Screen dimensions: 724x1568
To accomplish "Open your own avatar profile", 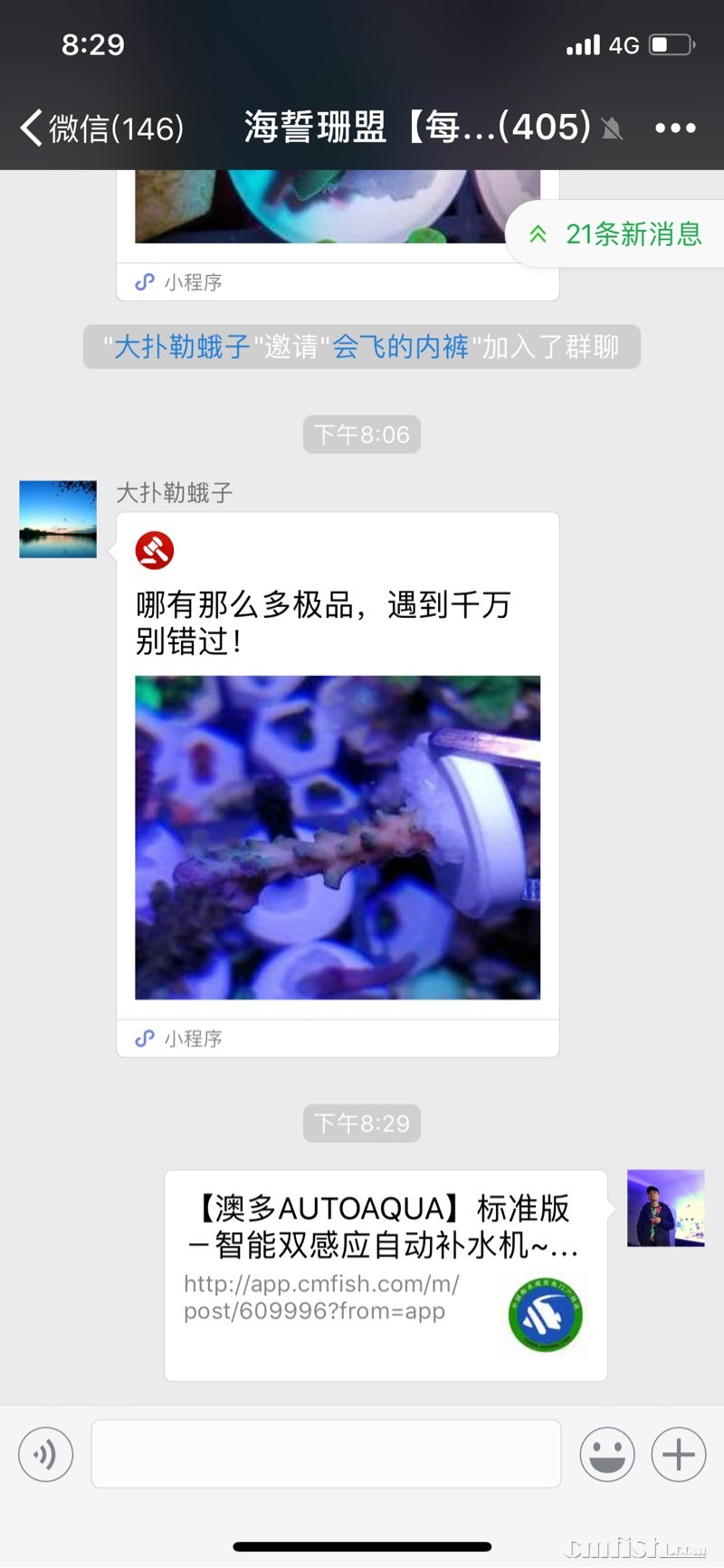I will coord(665,1208).
